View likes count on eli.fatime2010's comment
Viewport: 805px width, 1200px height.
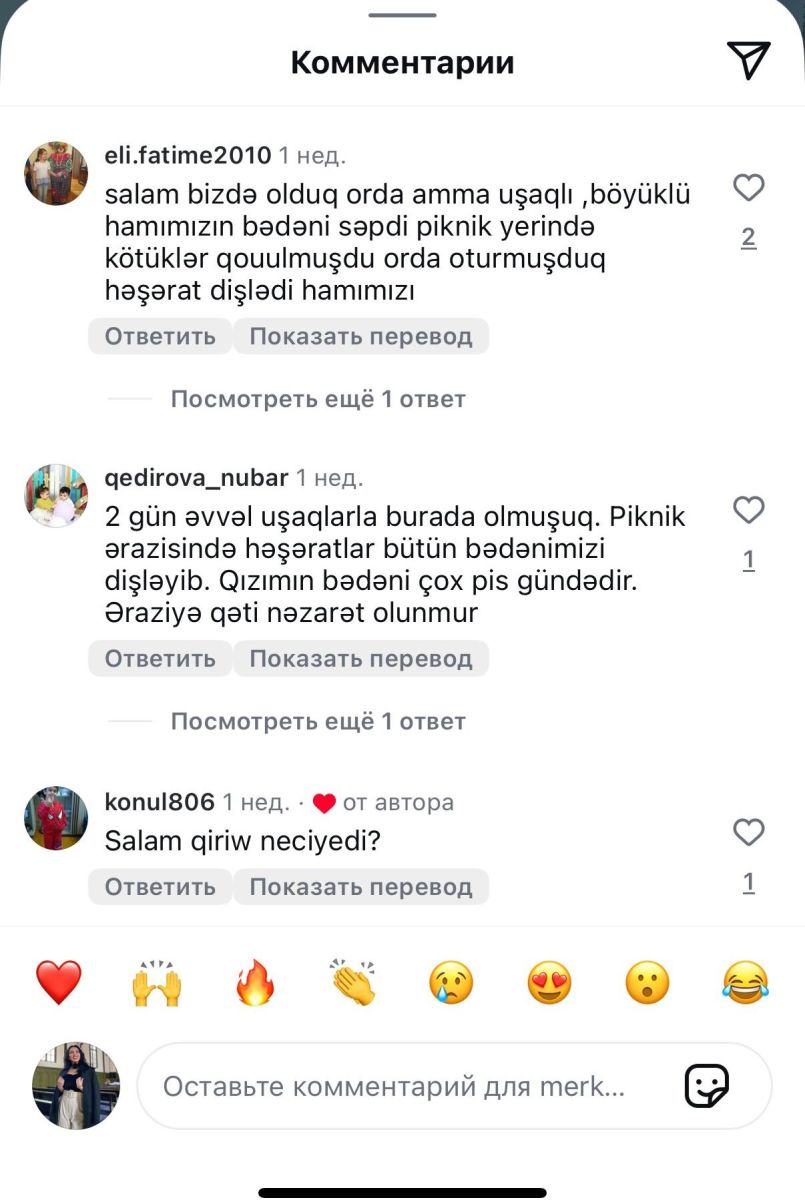(748, 238)
